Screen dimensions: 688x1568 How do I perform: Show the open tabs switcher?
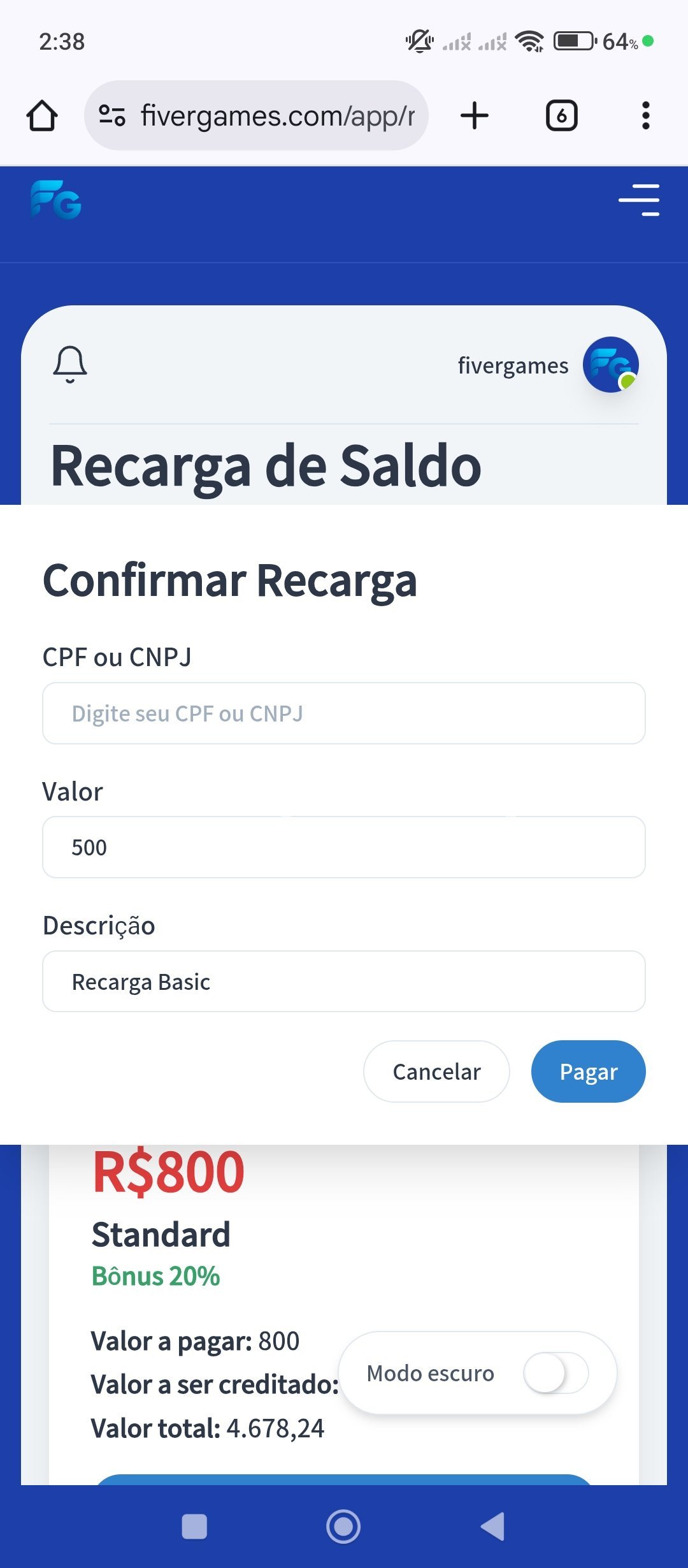561,116
